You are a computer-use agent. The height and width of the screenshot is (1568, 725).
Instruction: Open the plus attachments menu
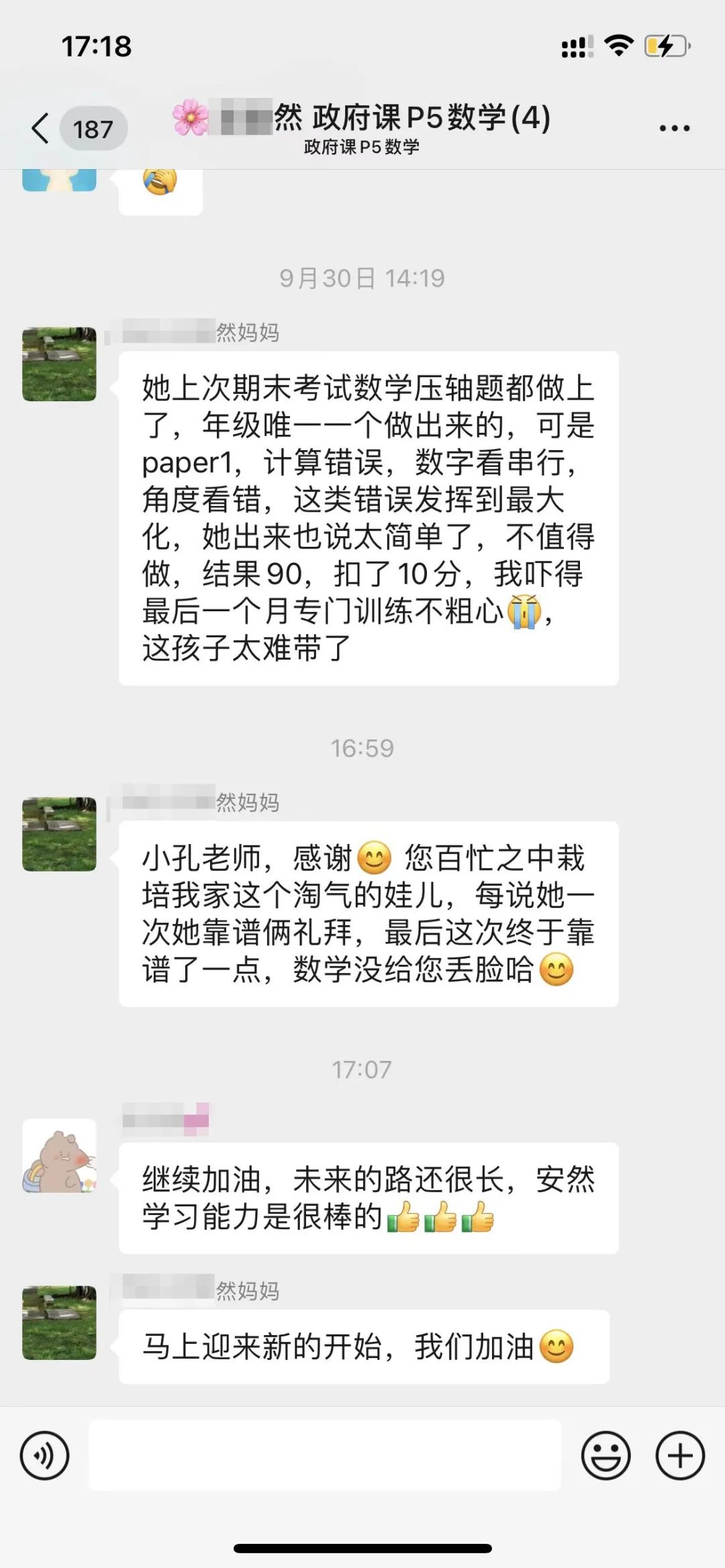click(680, 1456)
